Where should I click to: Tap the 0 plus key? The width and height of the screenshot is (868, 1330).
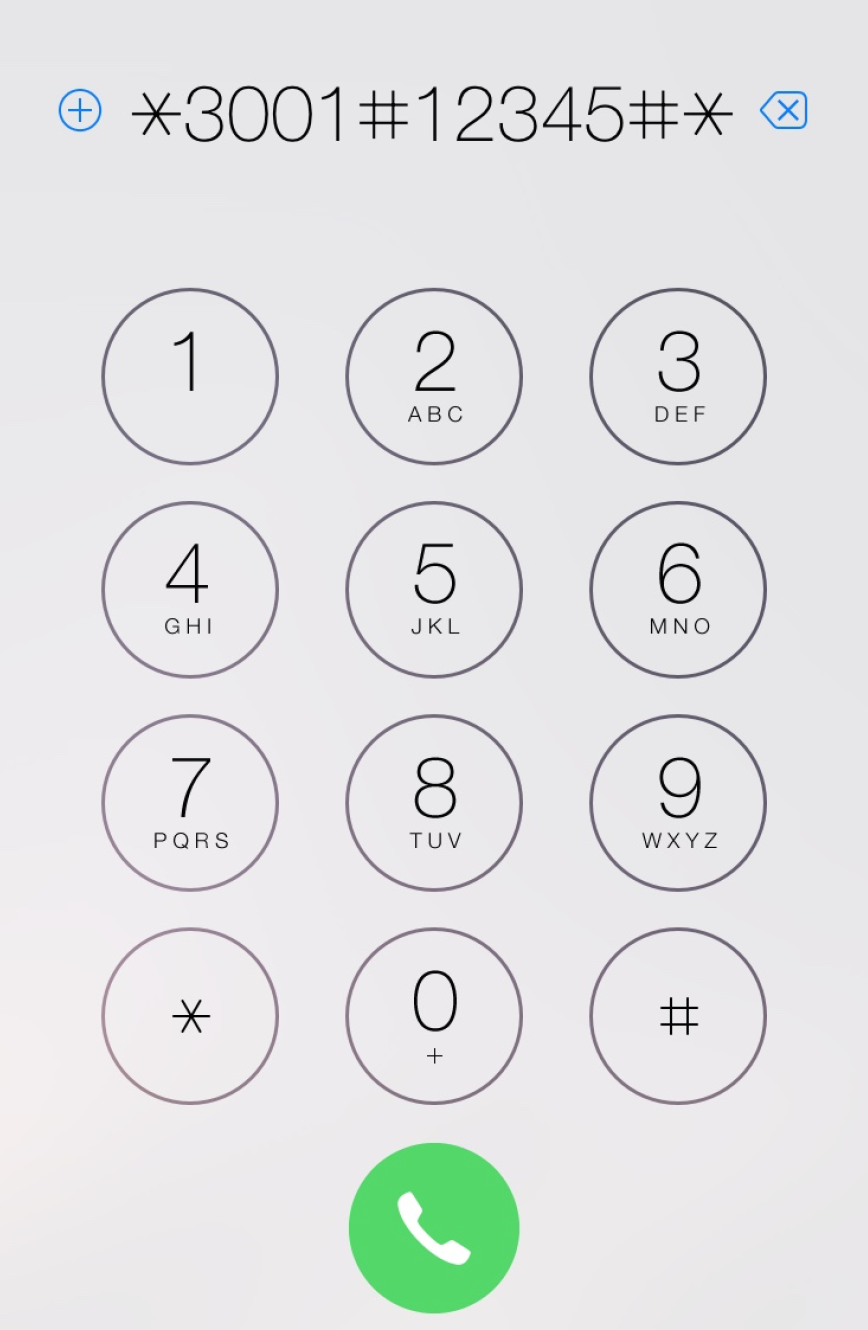click(x=434, y=1016)
